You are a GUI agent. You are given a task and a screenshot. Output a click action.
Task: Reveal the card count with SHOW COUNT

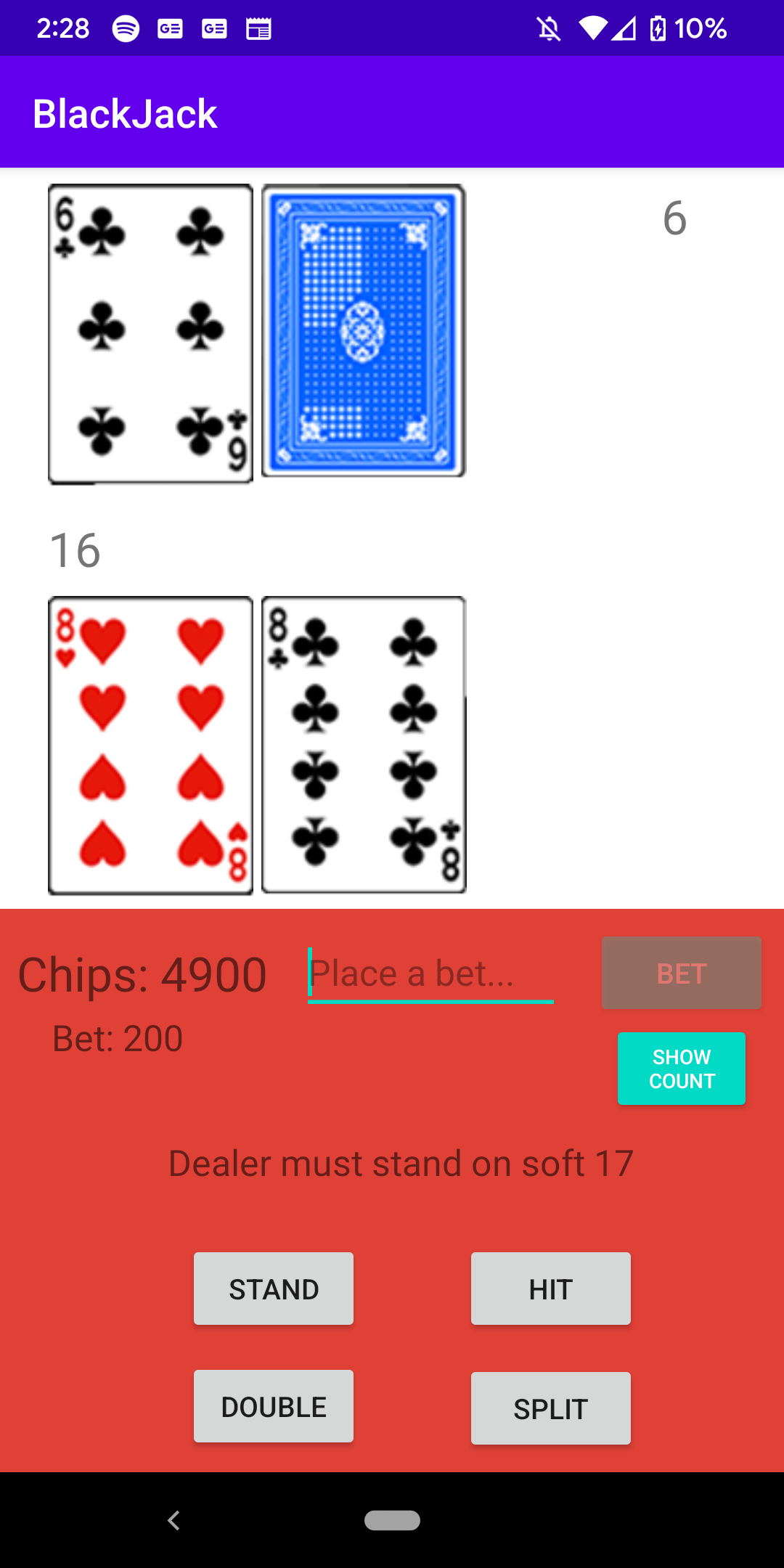pyautogui.click(x=682, y=1069)
